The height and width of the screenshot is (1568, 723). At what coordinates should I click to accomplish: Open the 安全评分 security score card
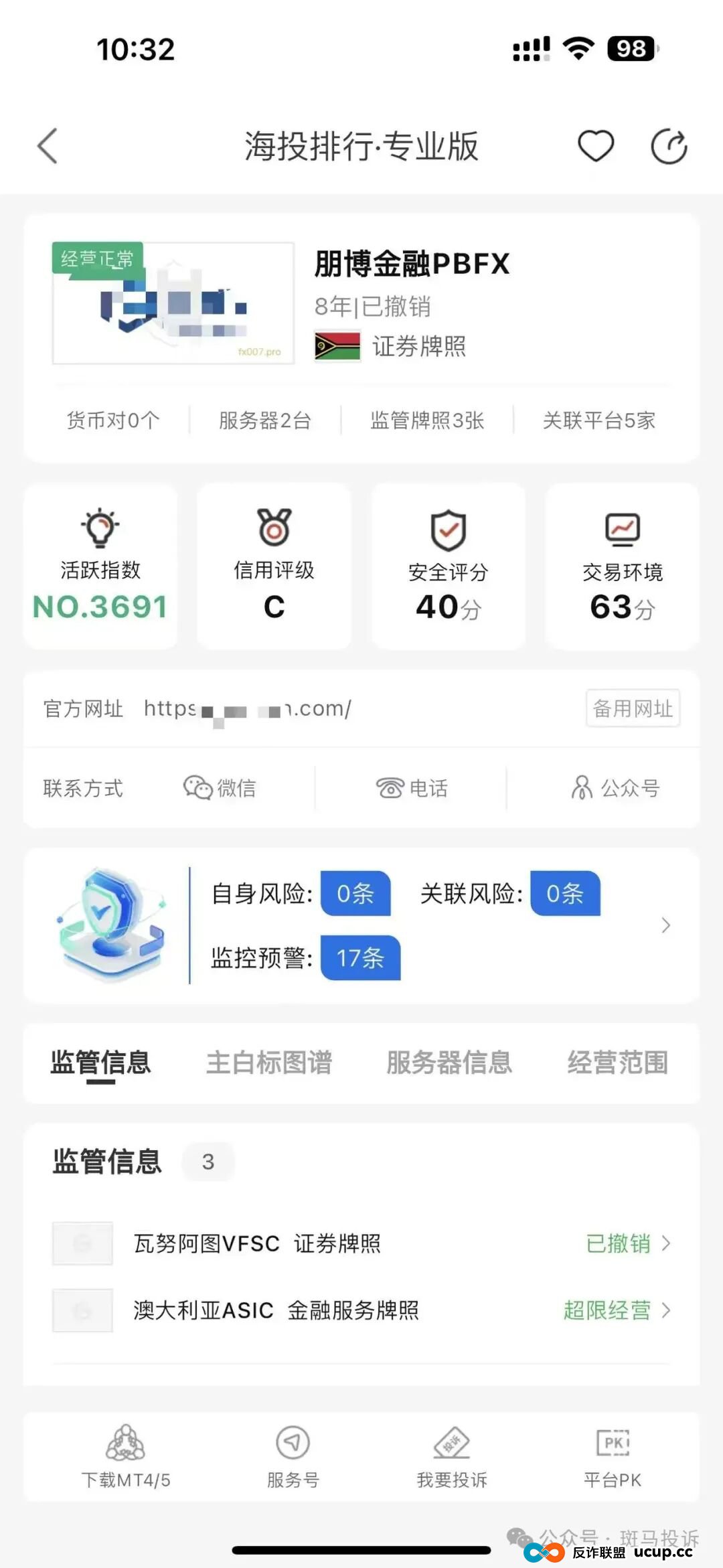447,566
